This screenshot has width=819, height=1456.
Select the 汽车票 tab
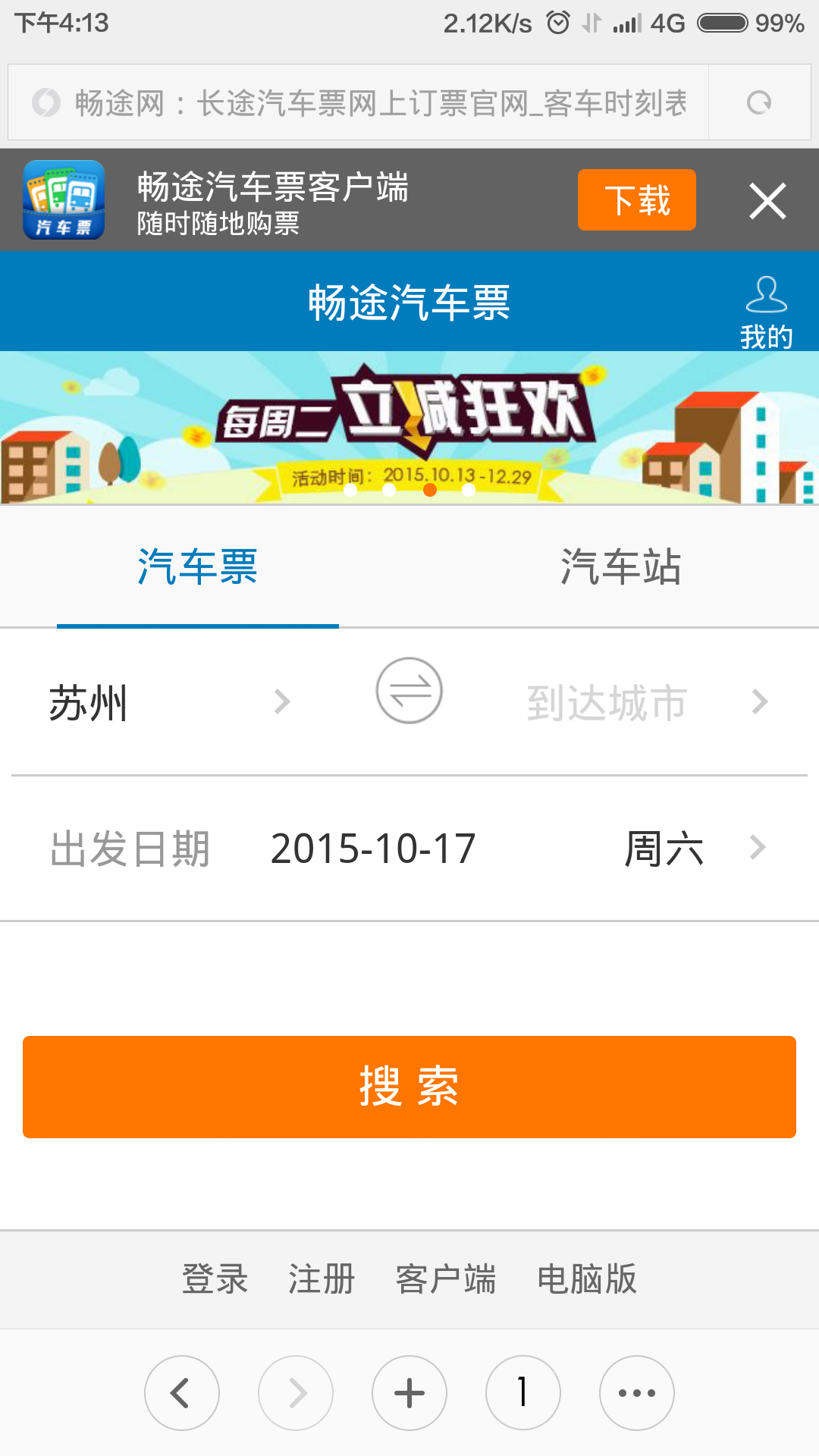click(x=197, y=567)
